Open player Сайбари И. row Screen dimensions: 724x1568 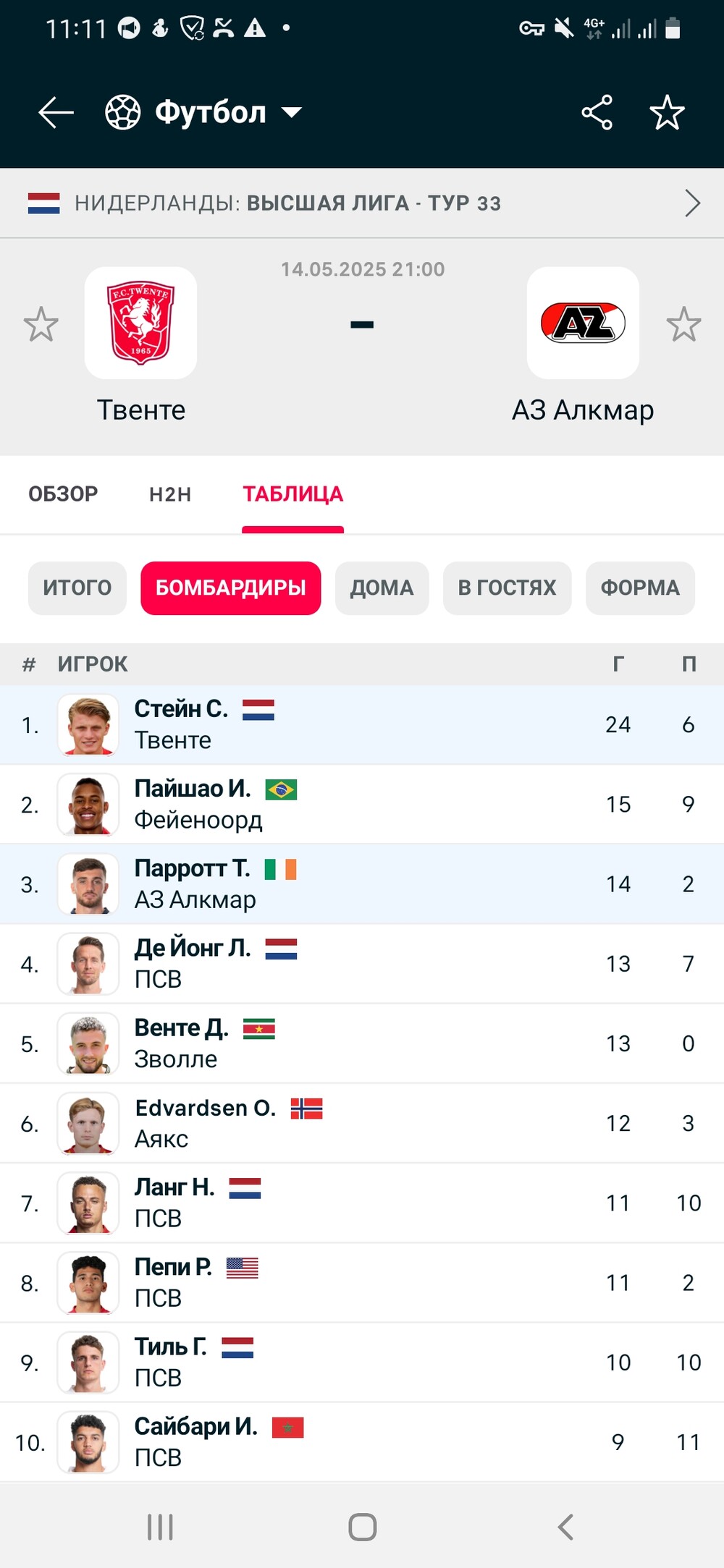tap(362, 1443)
